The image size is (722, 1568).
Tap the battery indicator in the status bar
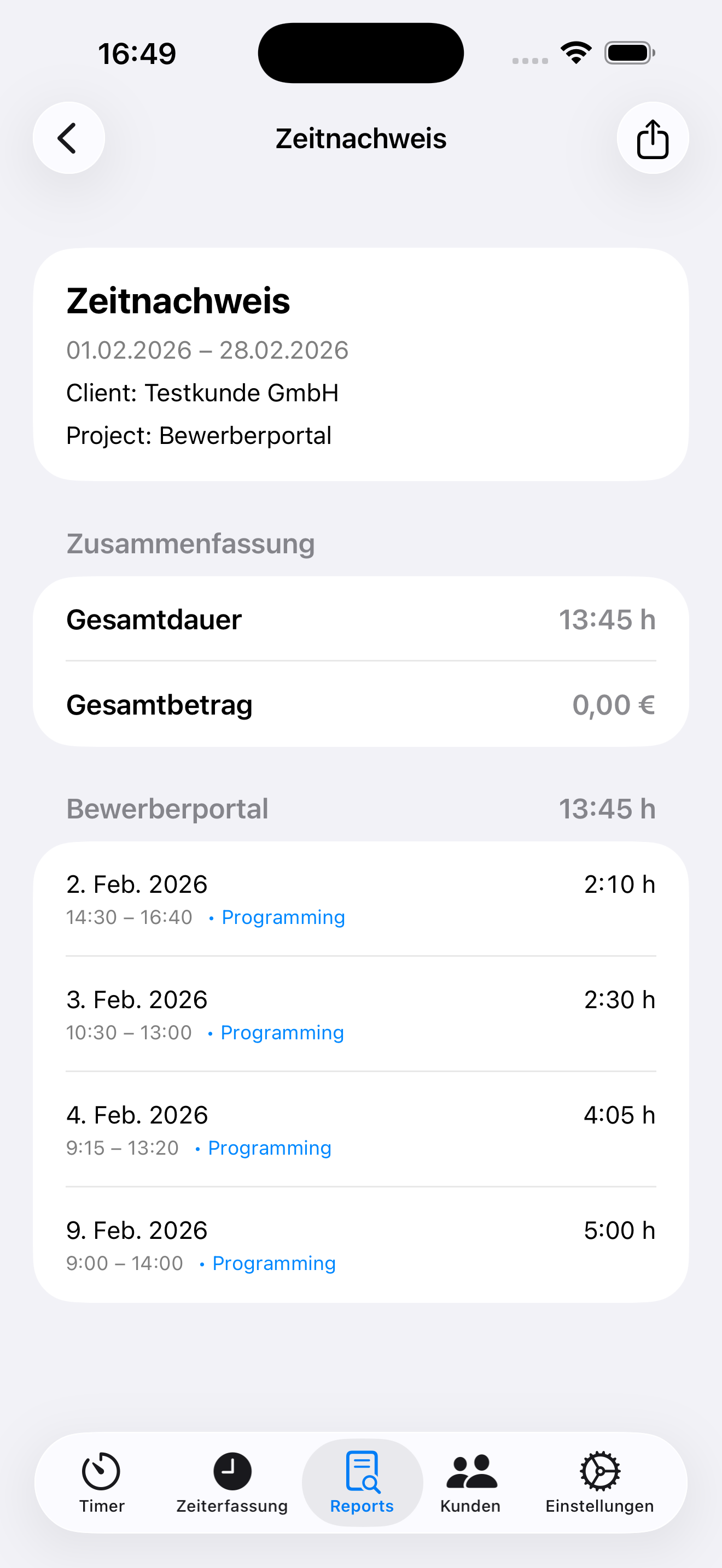[630, 52]
